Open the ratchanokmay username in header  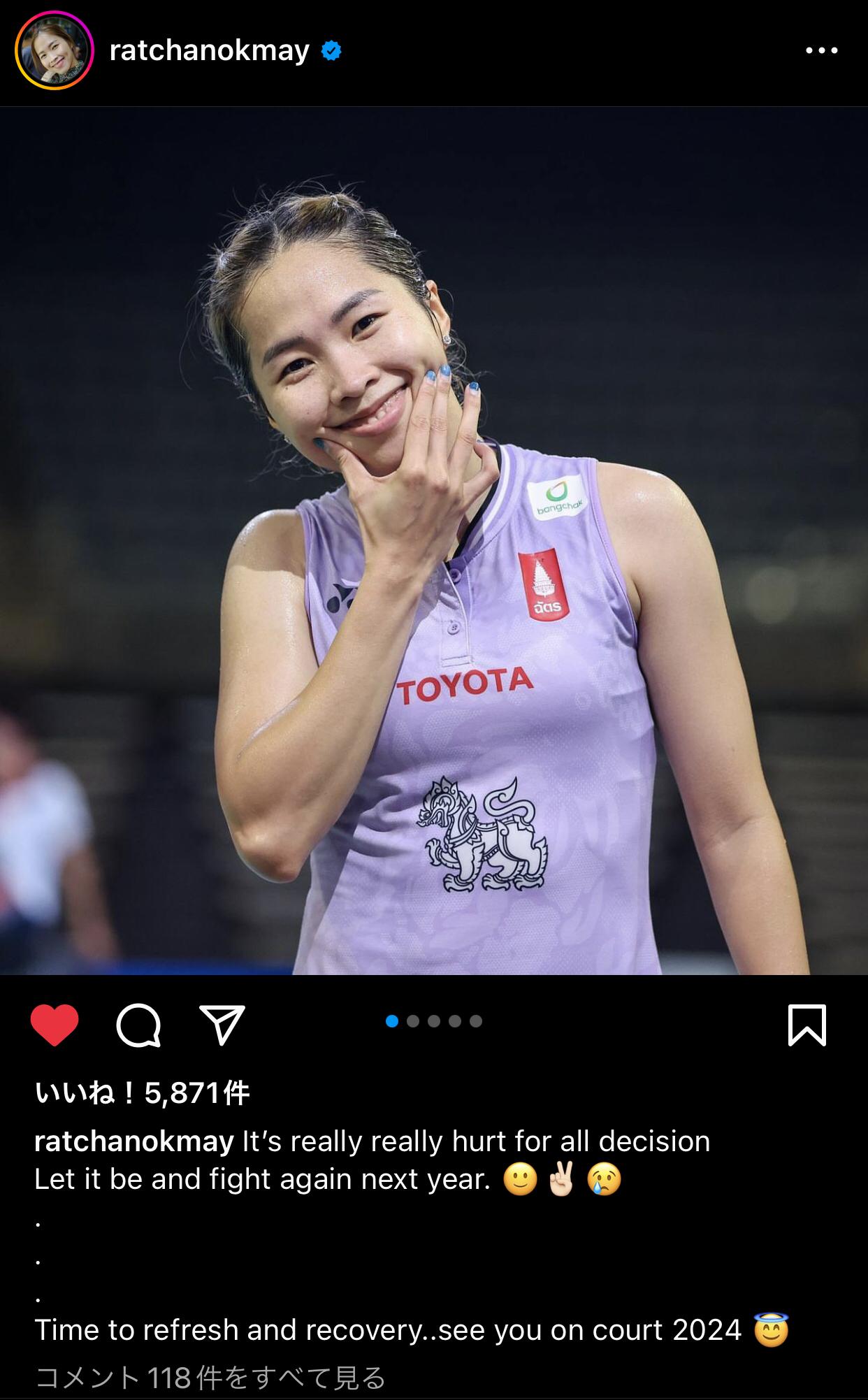click(x=209, y=51)
